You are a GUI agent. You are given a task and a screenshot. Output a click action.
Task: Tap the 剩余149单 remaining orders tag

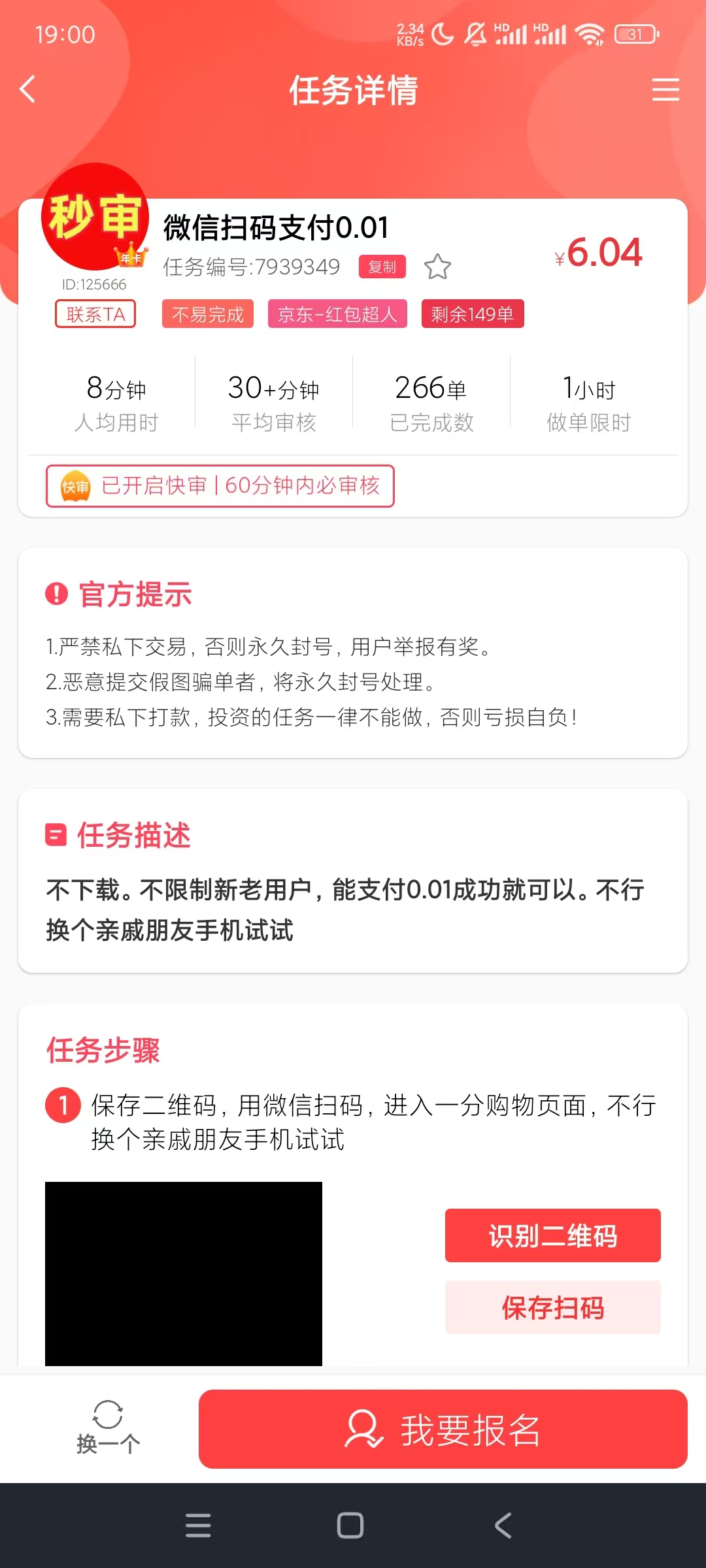(x=473, y=314)
